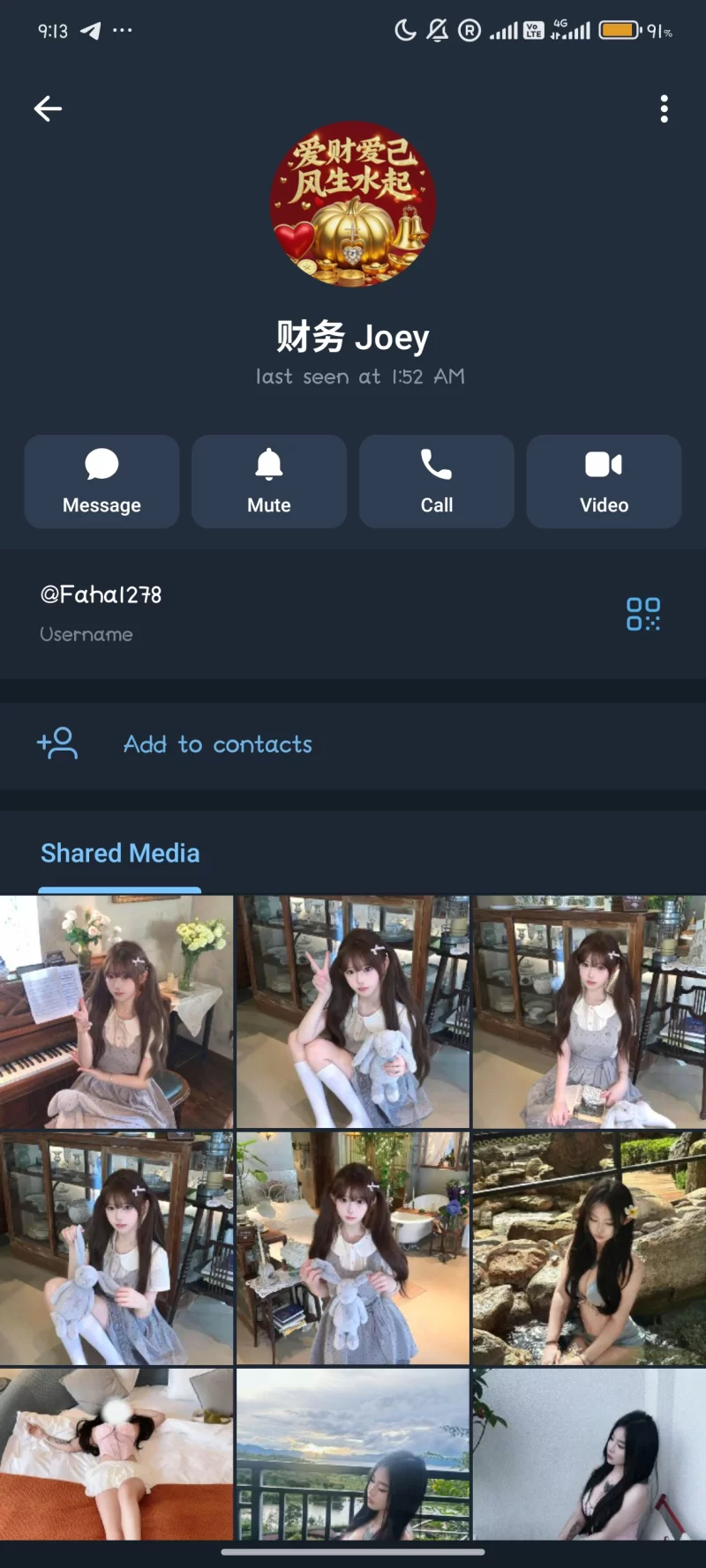Open the shared photo beside the piano

pos(116,1012)
